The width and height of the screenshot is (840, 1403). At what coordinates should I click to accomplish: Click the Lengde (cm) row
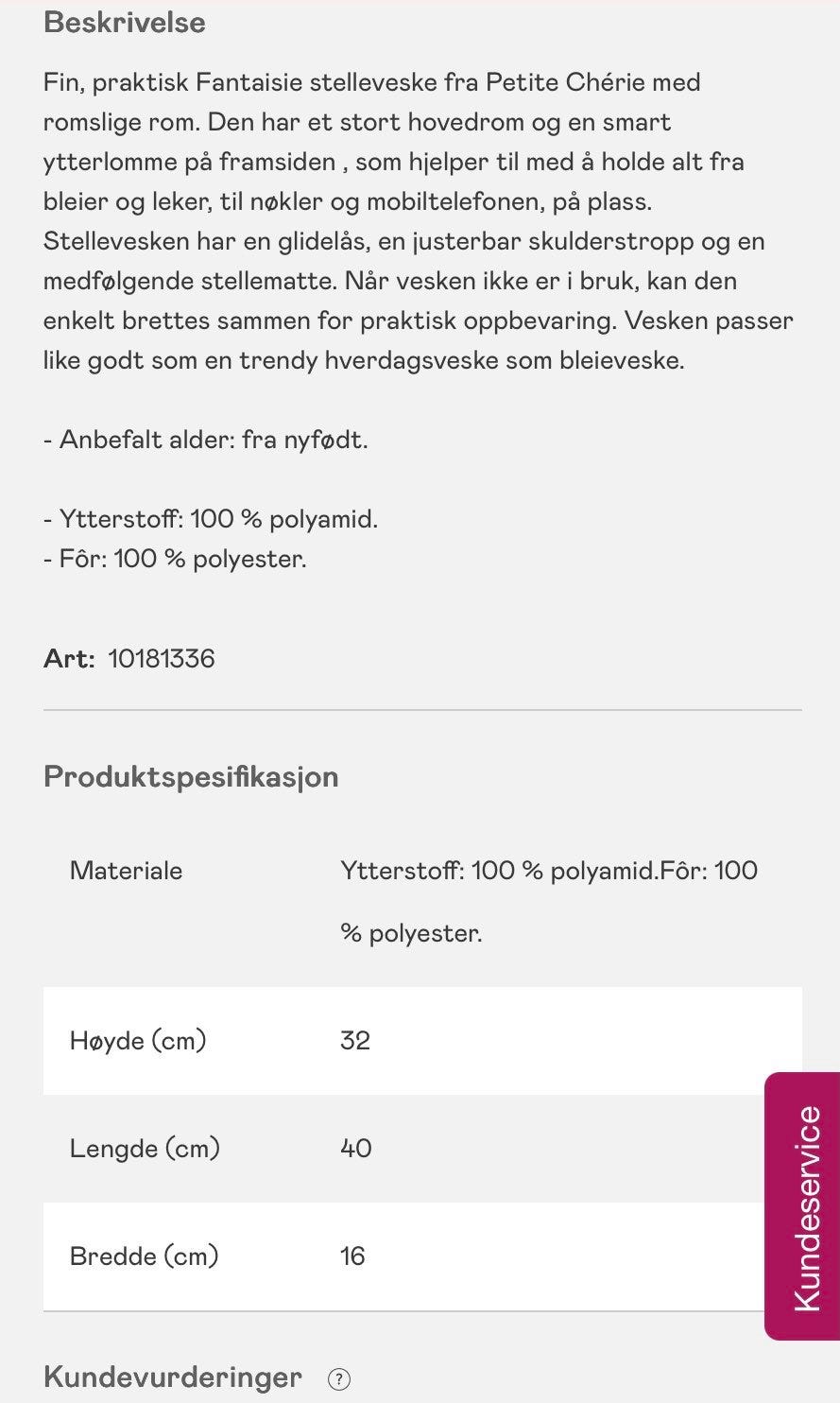coord(144,1148)
